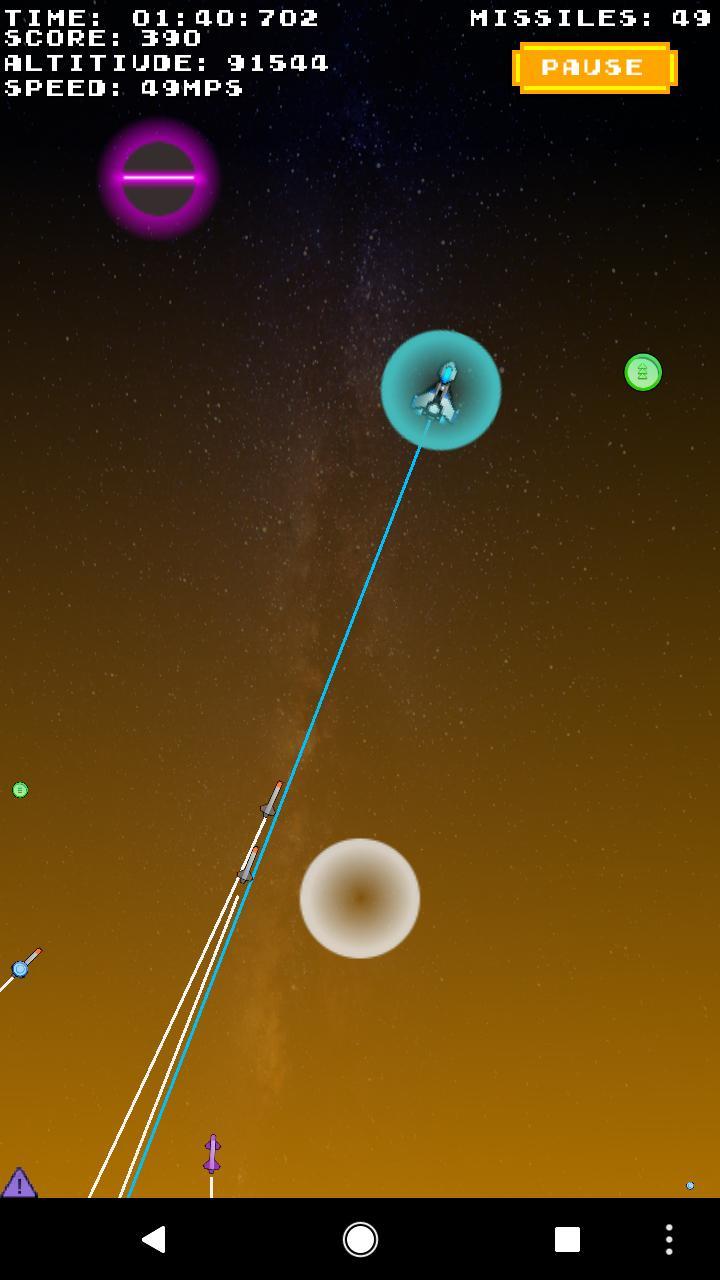Tap the player ship inside its shield bubble

[440, 390]
